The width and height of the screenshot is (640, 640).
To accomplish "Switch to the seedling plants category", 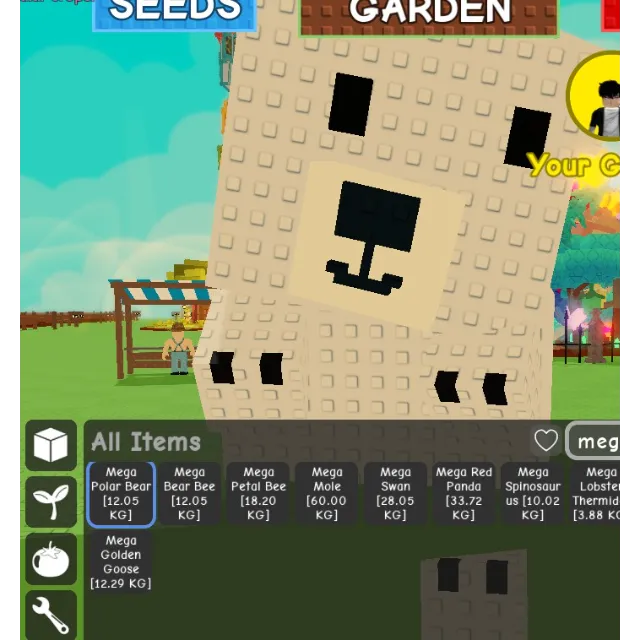I will point(51,502).
